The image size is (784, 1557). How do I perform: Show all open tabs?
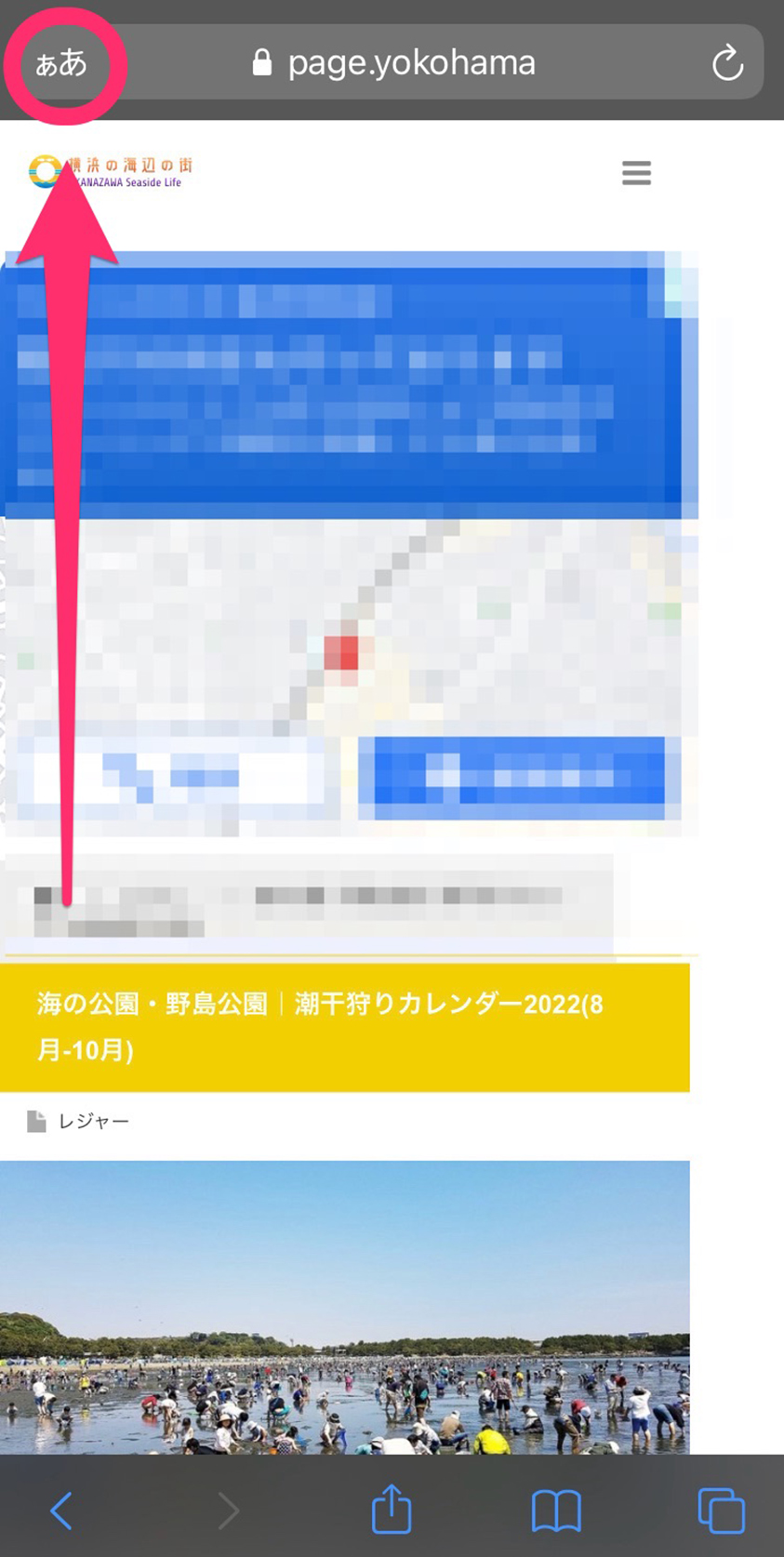721,1510
